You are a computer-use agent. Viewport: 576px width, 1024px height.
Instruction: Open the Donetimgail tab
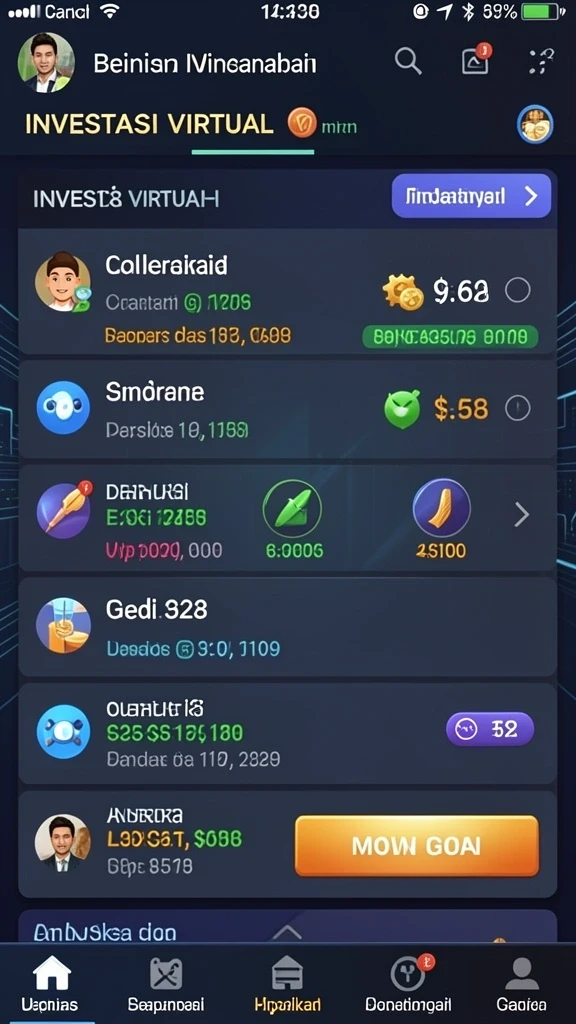[x=408, y=985]
